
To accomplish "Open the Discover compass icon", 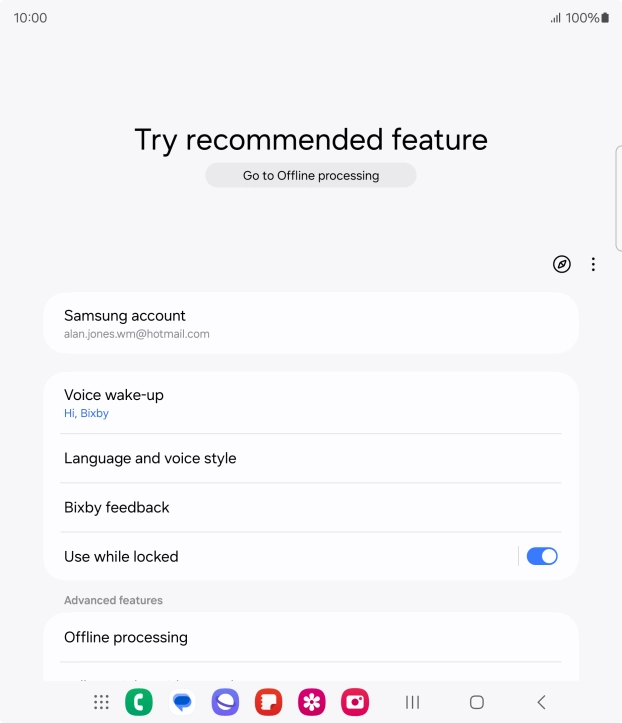I will pyautogui.click(x=562, y=265).
